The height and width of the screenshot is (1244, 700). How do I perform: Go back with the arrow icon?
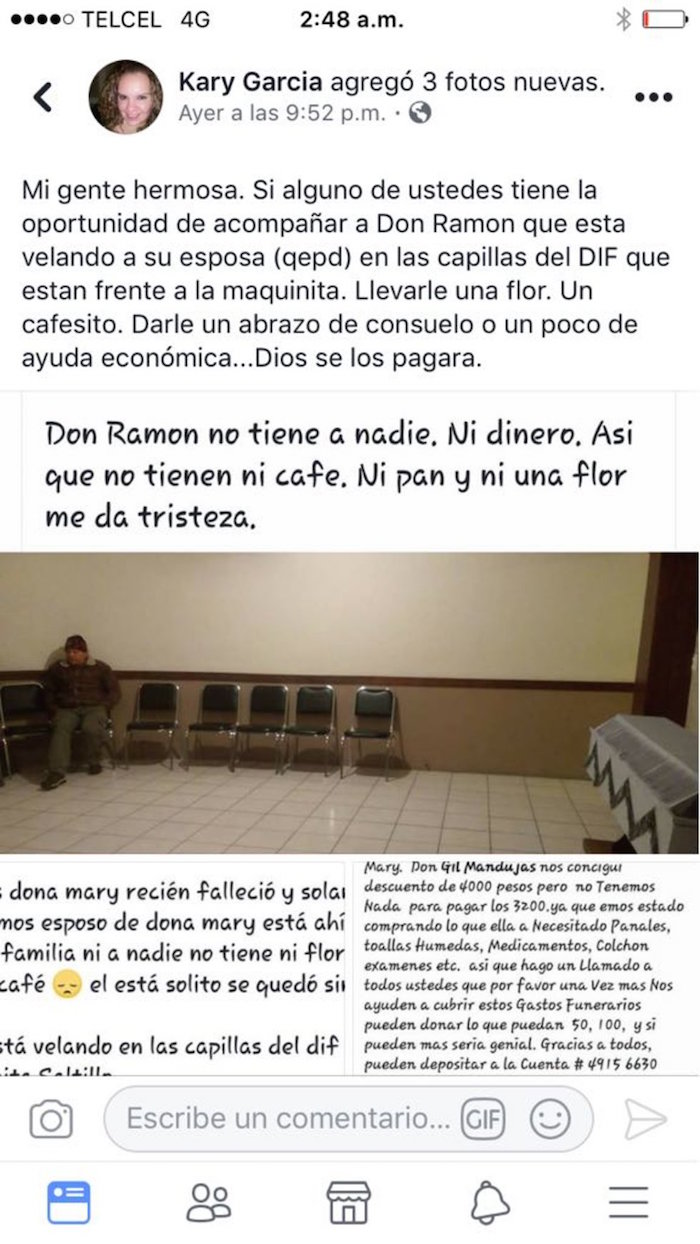(x=42, y=97)
